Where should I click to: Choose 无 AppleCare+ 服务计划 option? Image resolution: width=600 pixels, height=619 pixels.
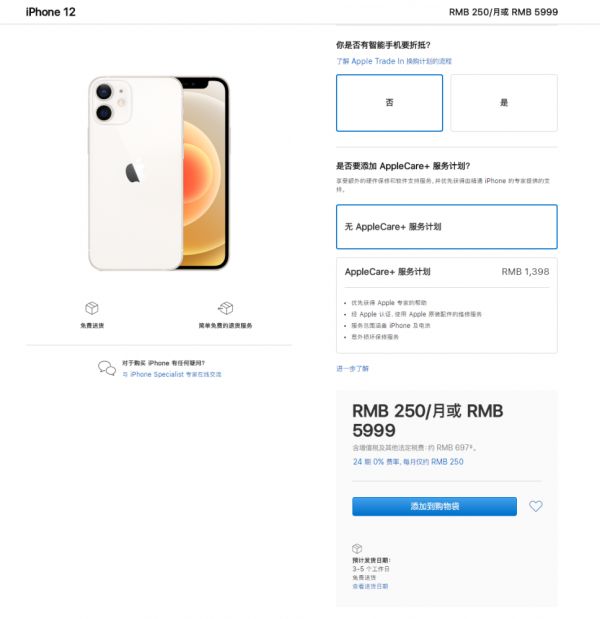(x=446, y=227)
